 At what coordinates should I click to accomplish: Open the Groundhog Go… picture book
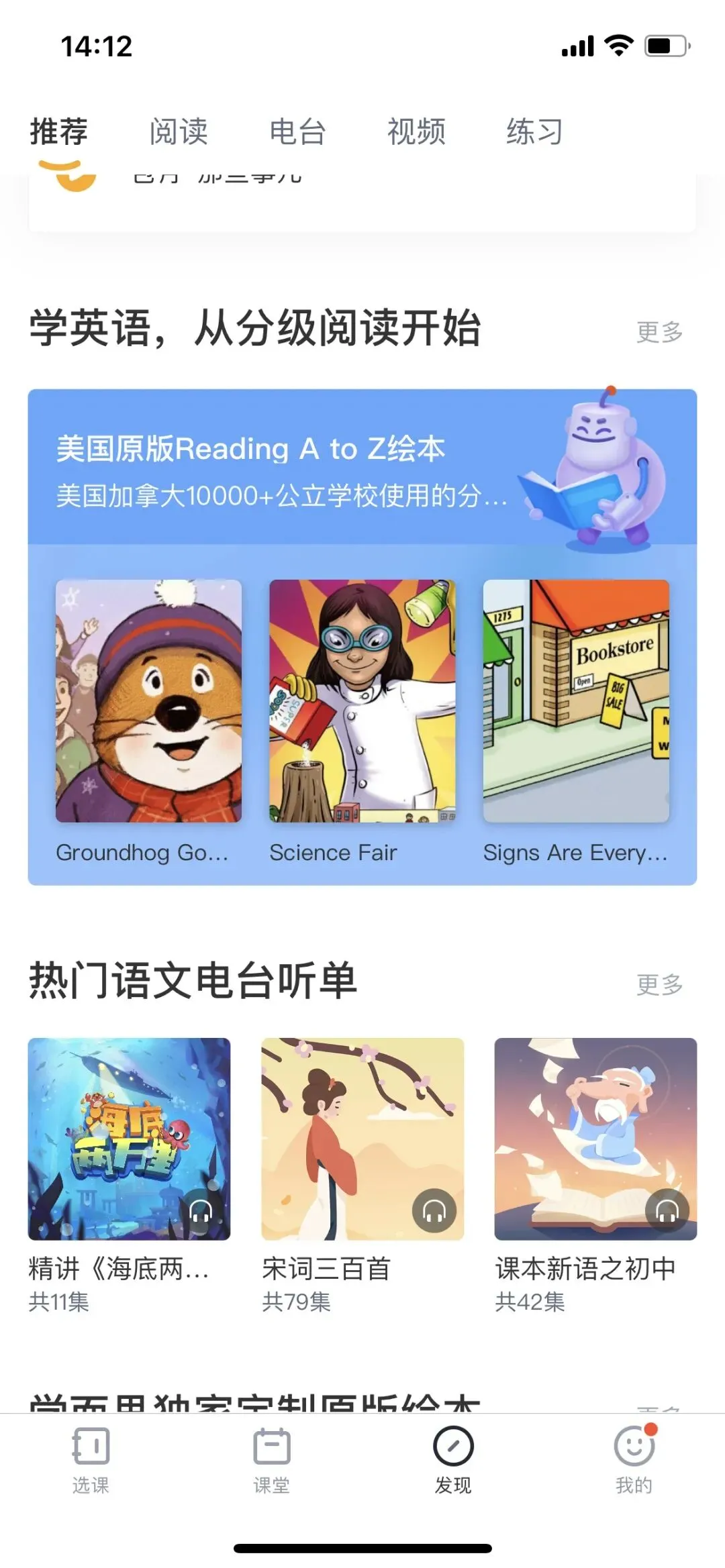(148, 701)
